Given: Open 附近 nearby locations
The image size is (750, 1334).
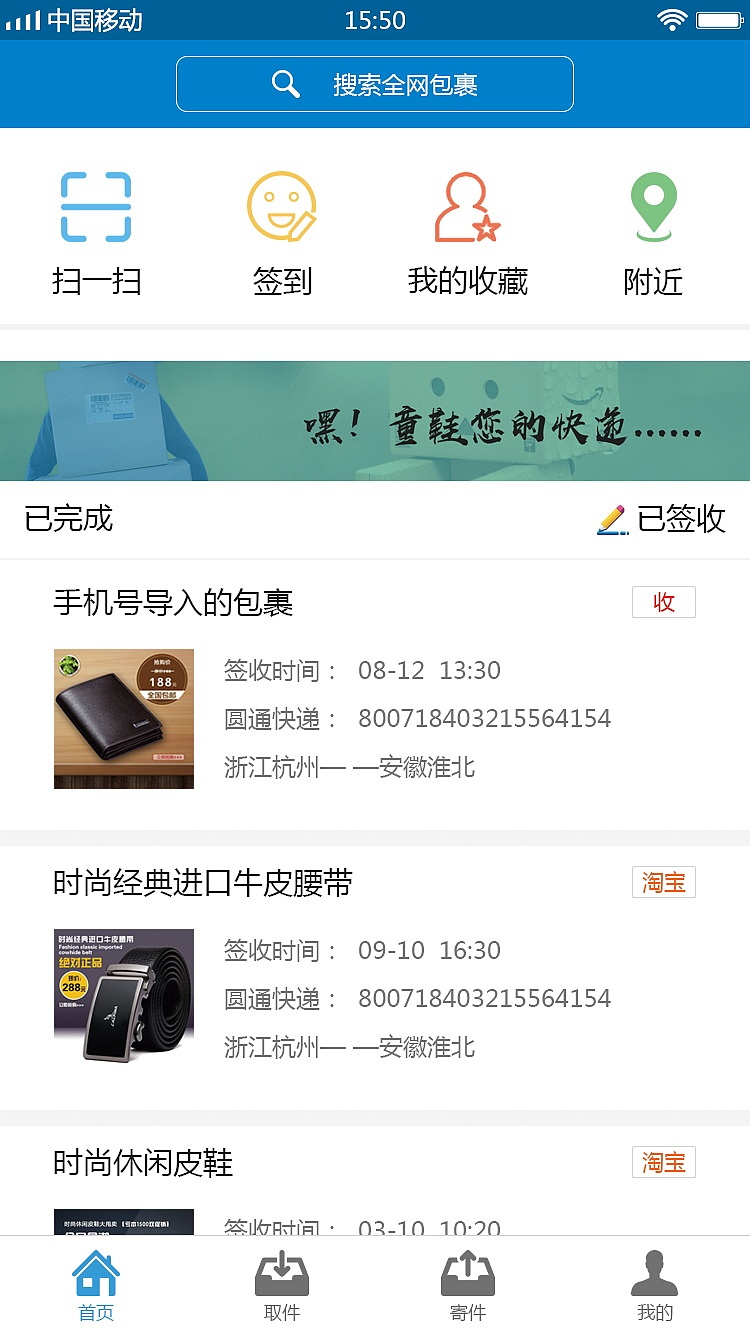Looking at the screenshot, I should [653, 232].
